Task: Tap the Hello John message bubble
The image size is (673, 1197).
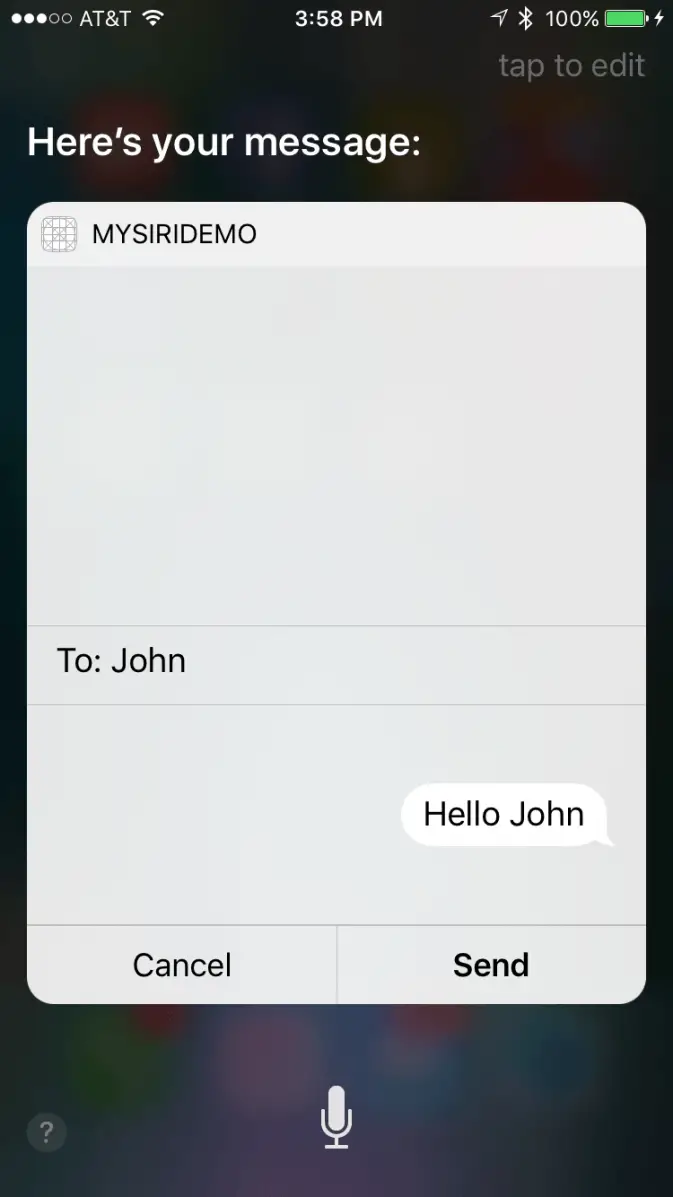Action: pos(503,814)
